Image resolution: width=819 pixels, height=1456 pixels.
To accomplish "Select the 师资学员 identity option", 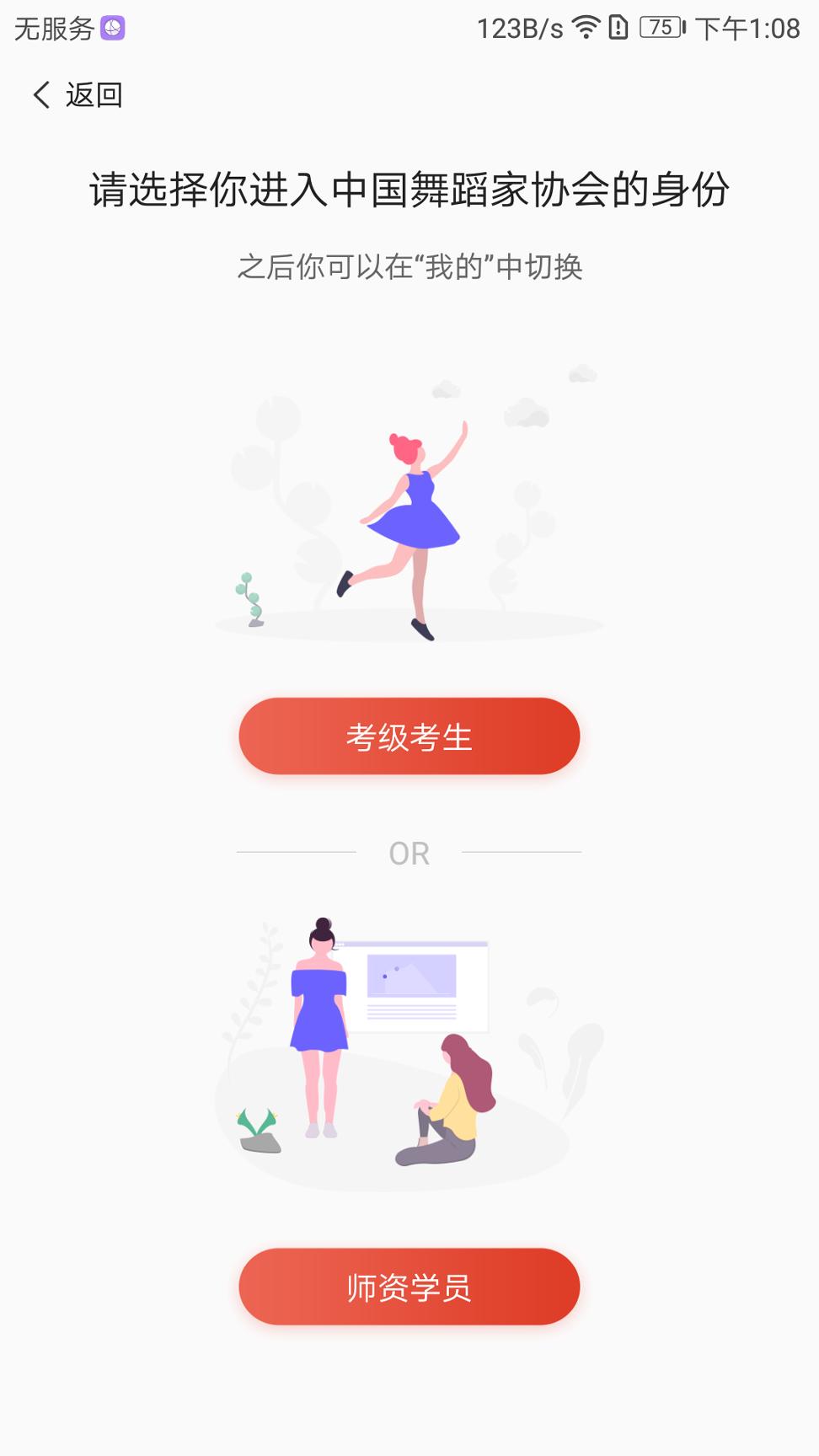I will point(409,1286).
